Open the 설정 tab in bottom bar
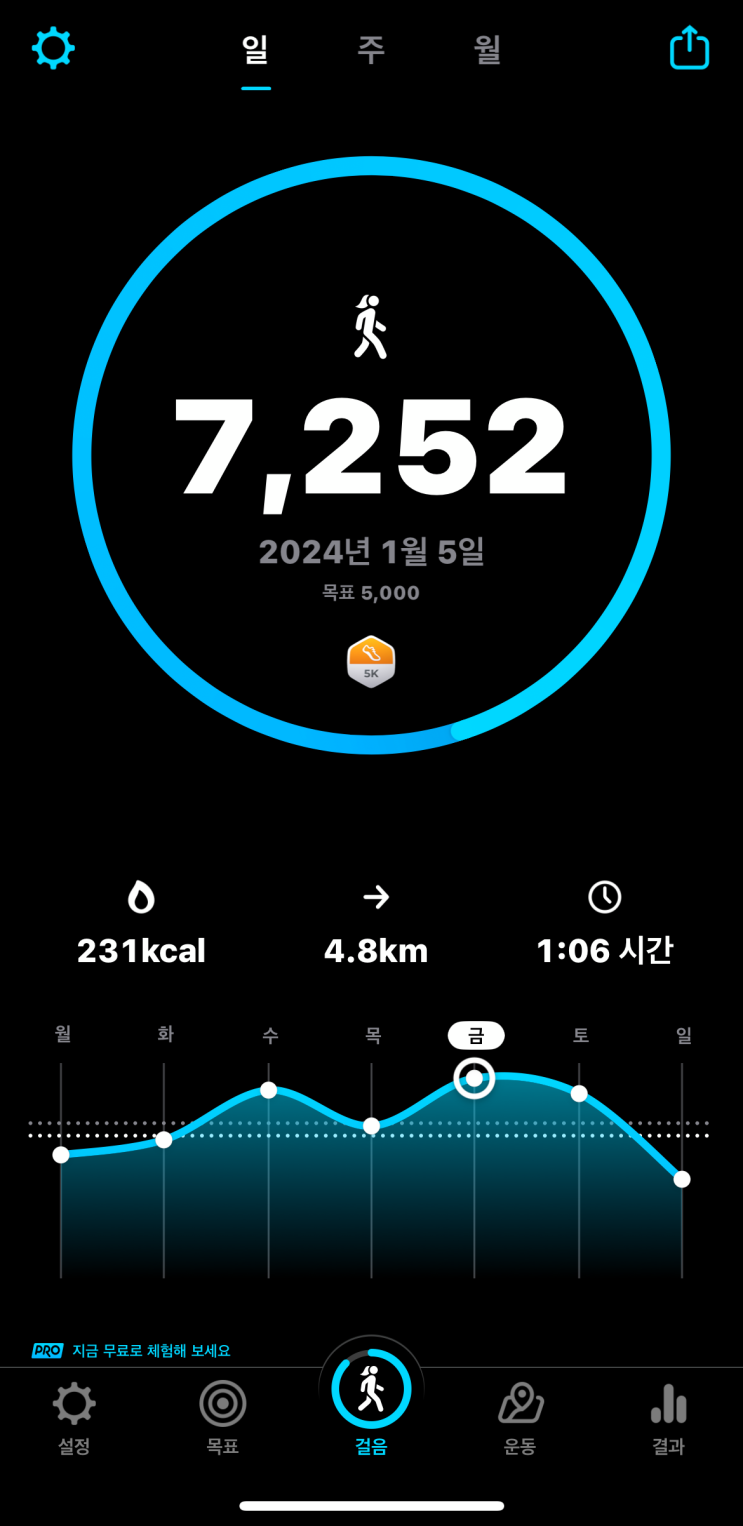Viewport: 743px width, 1526px height. point(74,1418)
